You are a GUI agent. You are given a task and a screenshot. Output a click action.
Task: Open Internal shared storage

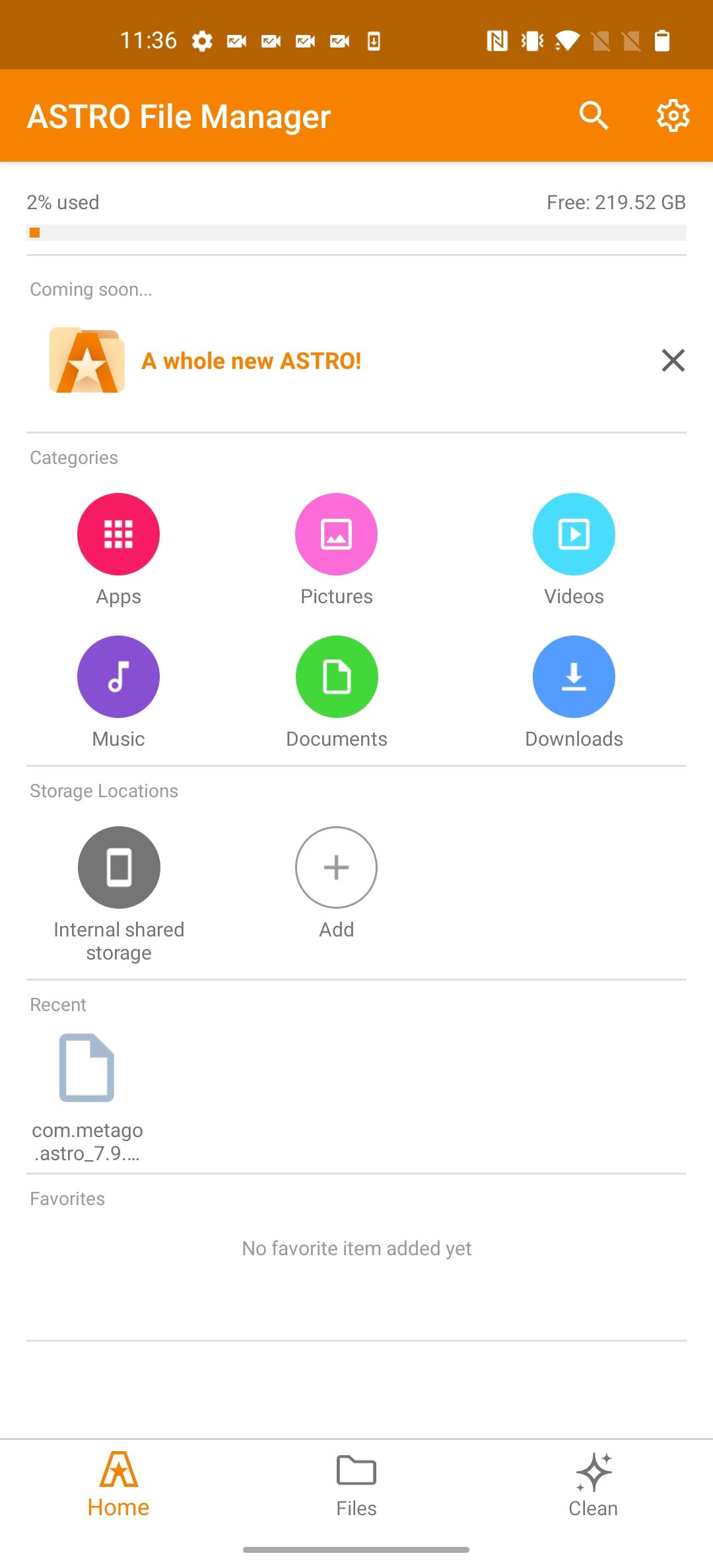119,868
